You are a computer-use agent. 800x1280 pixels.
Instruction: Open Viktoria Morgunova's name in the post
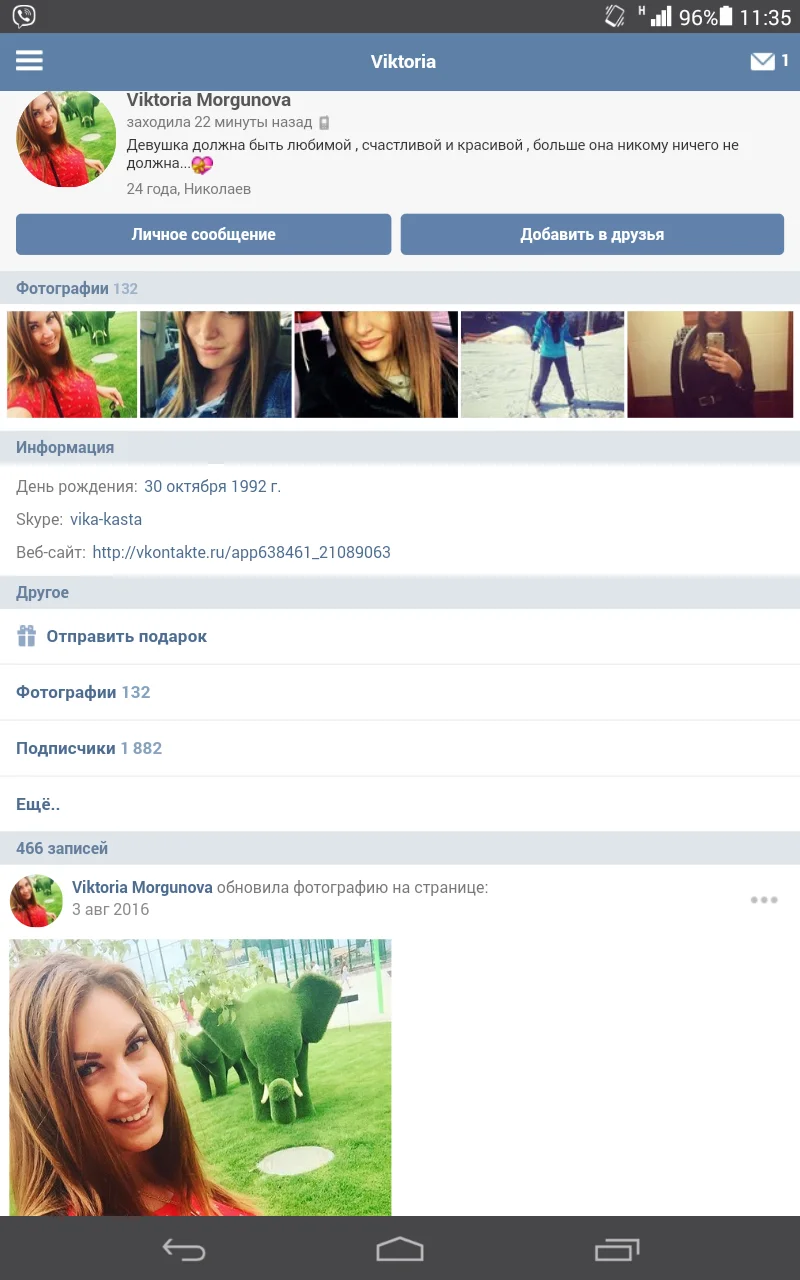[141, 887]
